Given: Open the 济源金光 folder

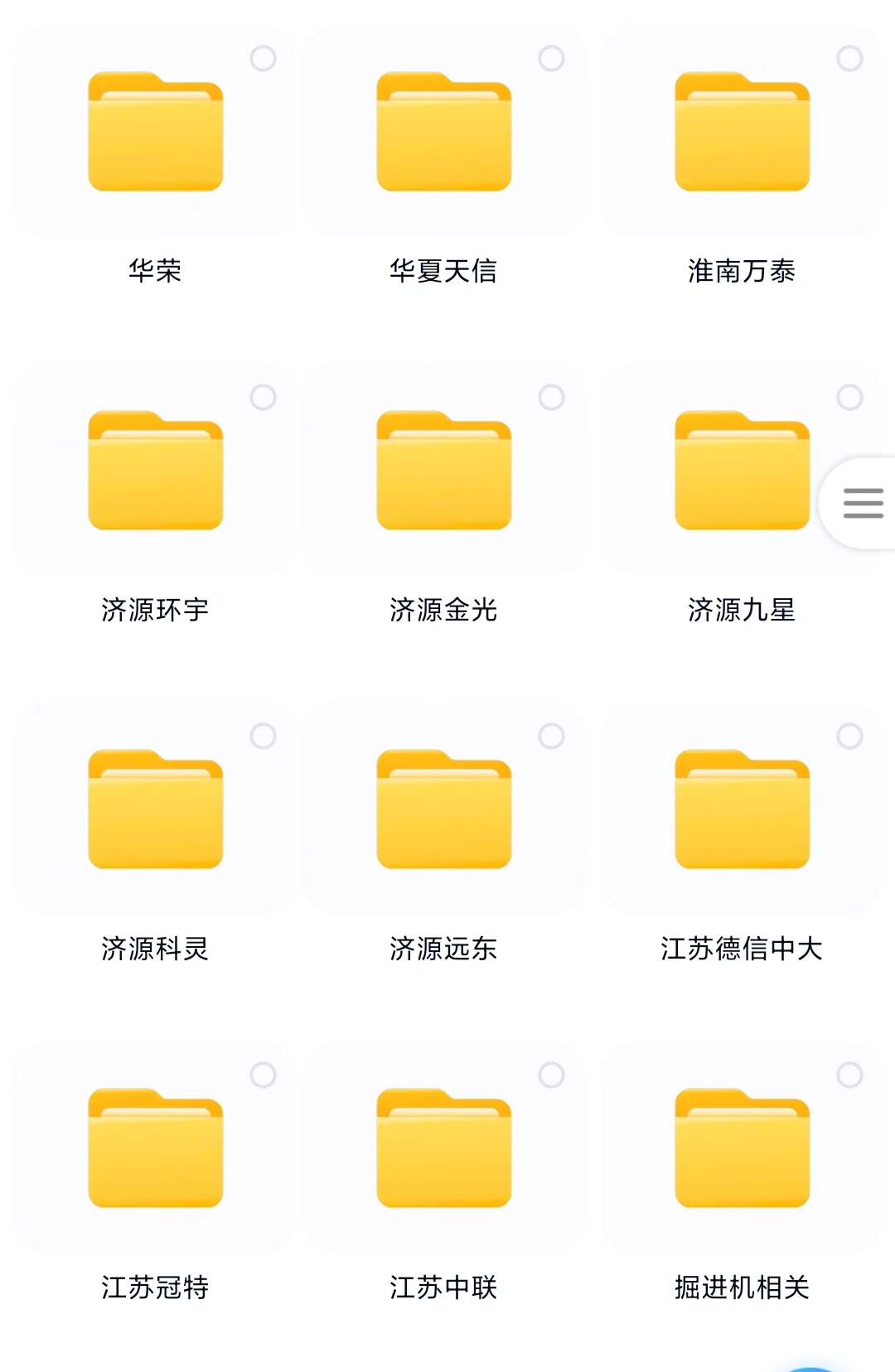Looking at the screenshot, I should point(444,471).
